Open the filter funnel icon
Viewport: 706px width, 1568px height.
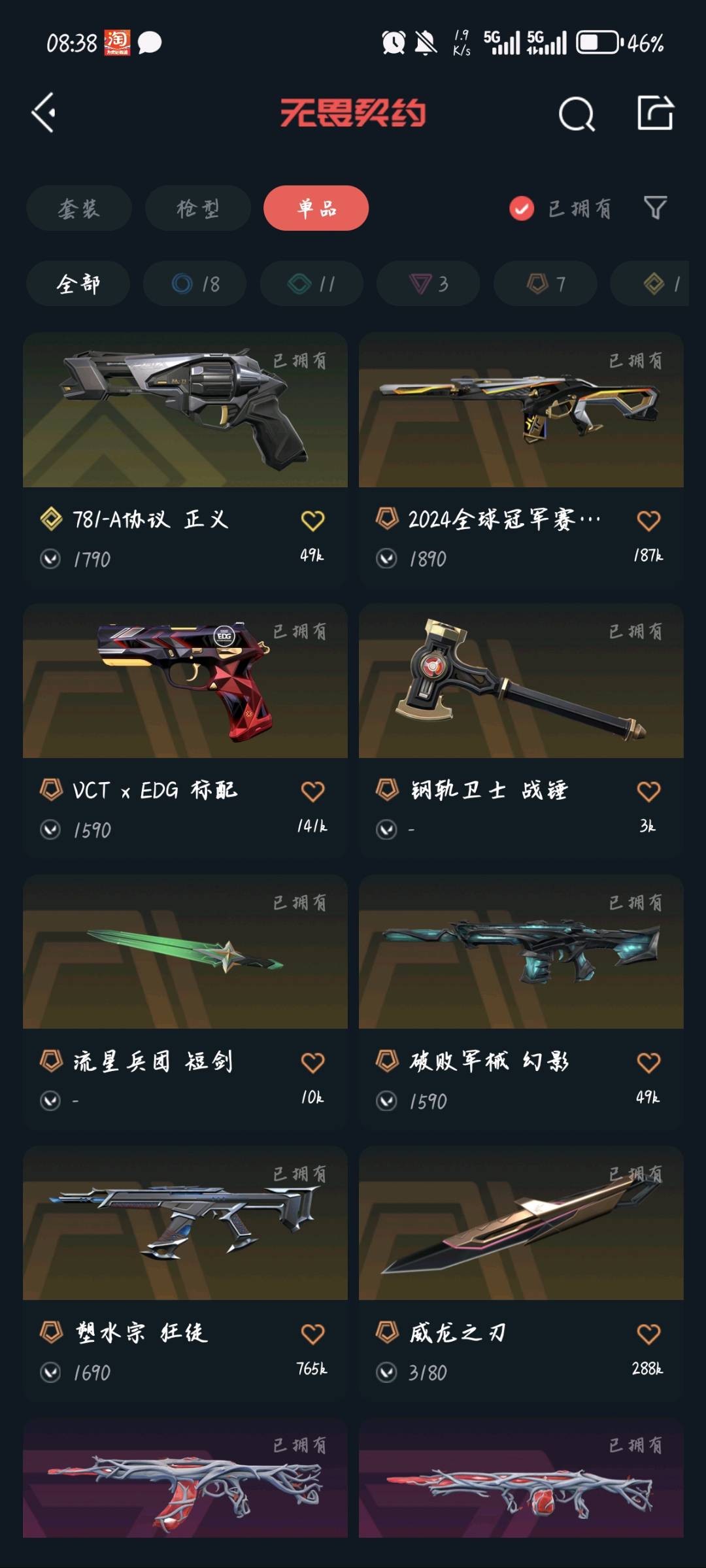point(655,209)
